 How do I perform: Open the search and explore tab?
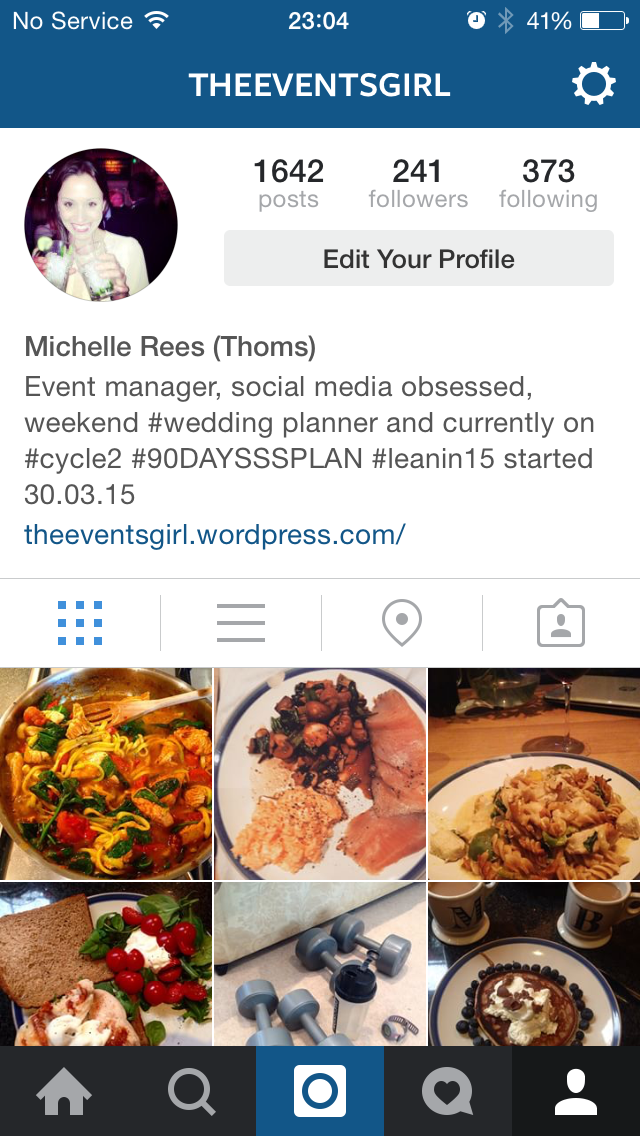pos(192,1091)
